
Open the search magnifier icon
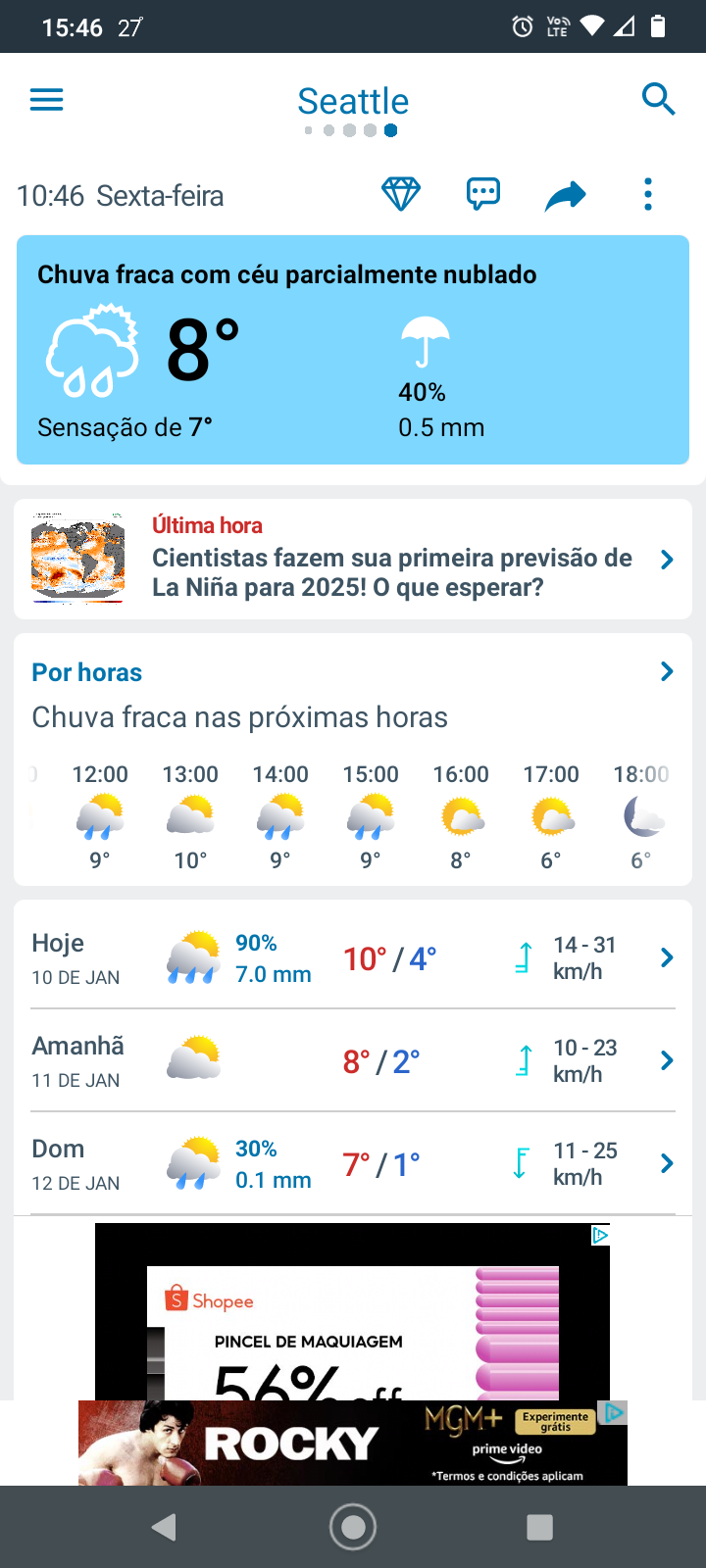coord(658,100)
